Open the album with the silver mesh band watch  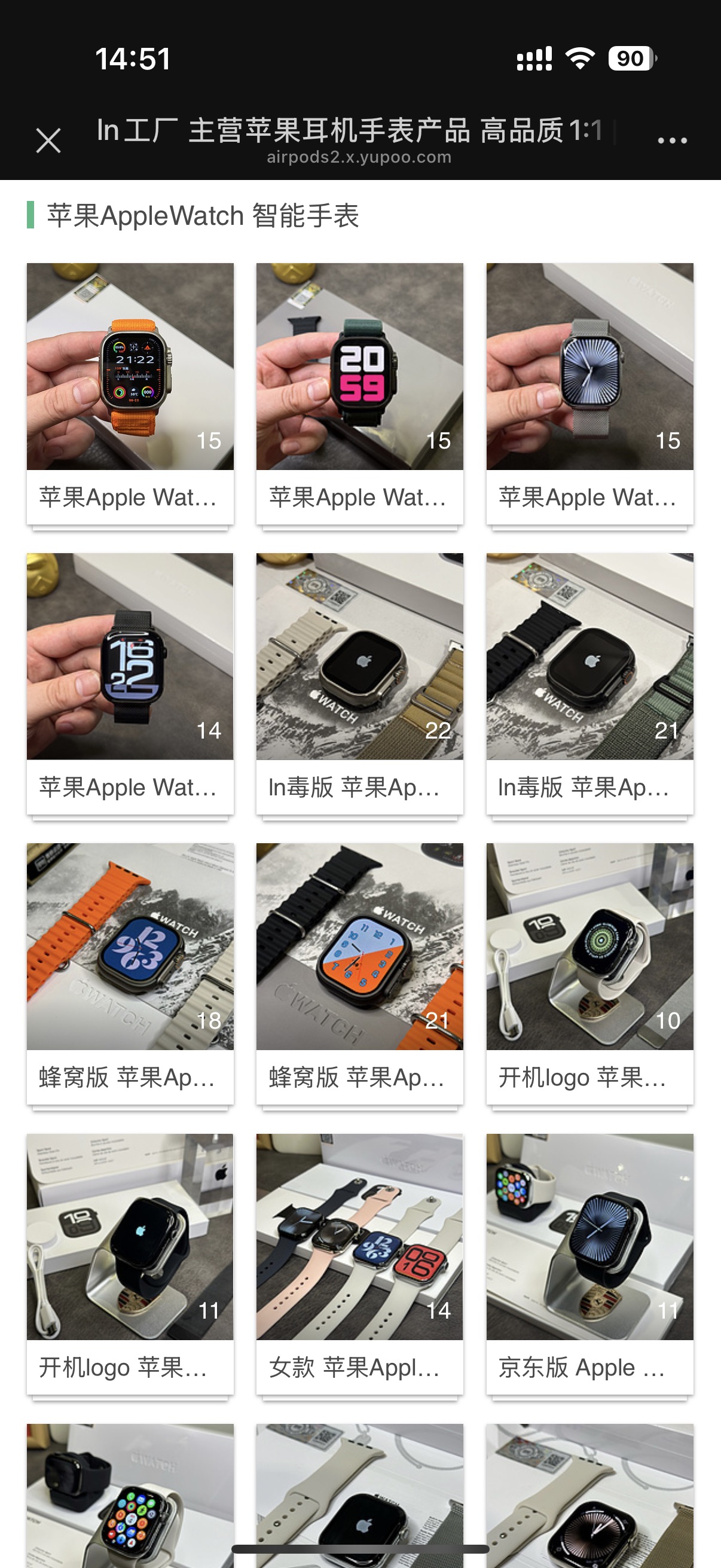589,367
